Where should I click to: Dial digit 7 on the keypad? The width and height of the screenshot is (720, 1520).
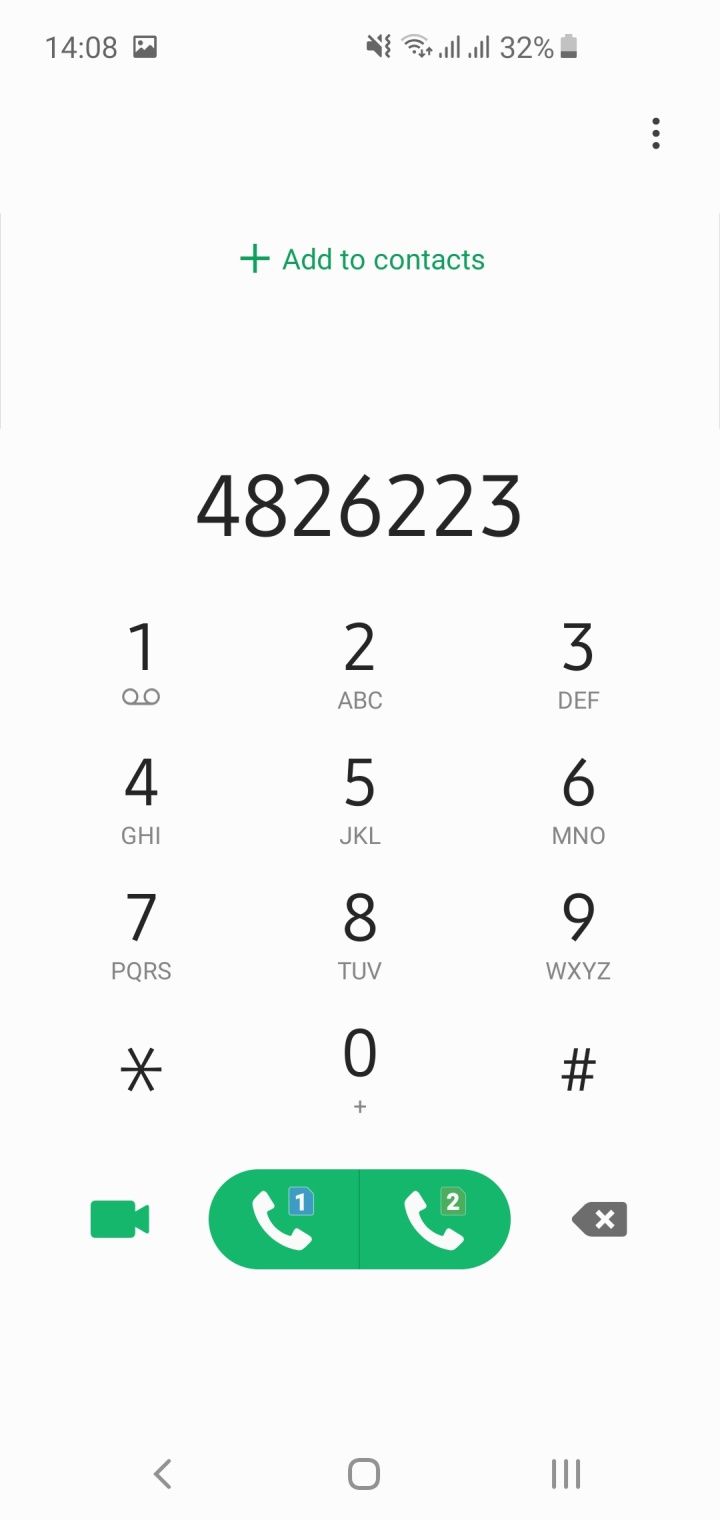(141, 932)
